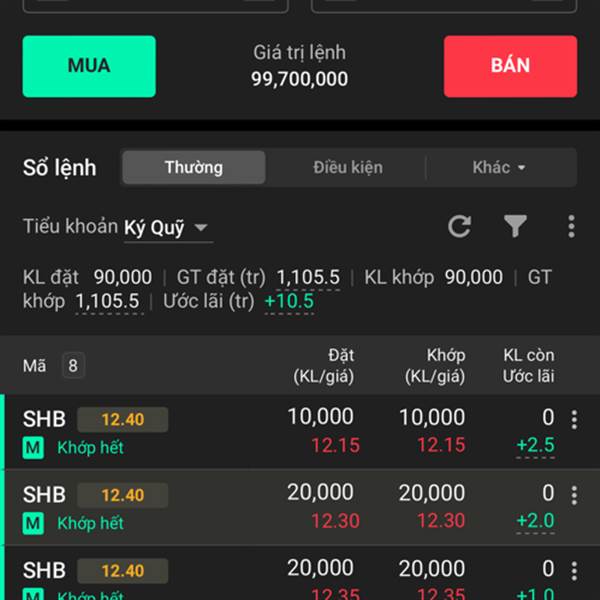
Task: Switch to the Thường orders tab
Action: click(x=194, y=167)
